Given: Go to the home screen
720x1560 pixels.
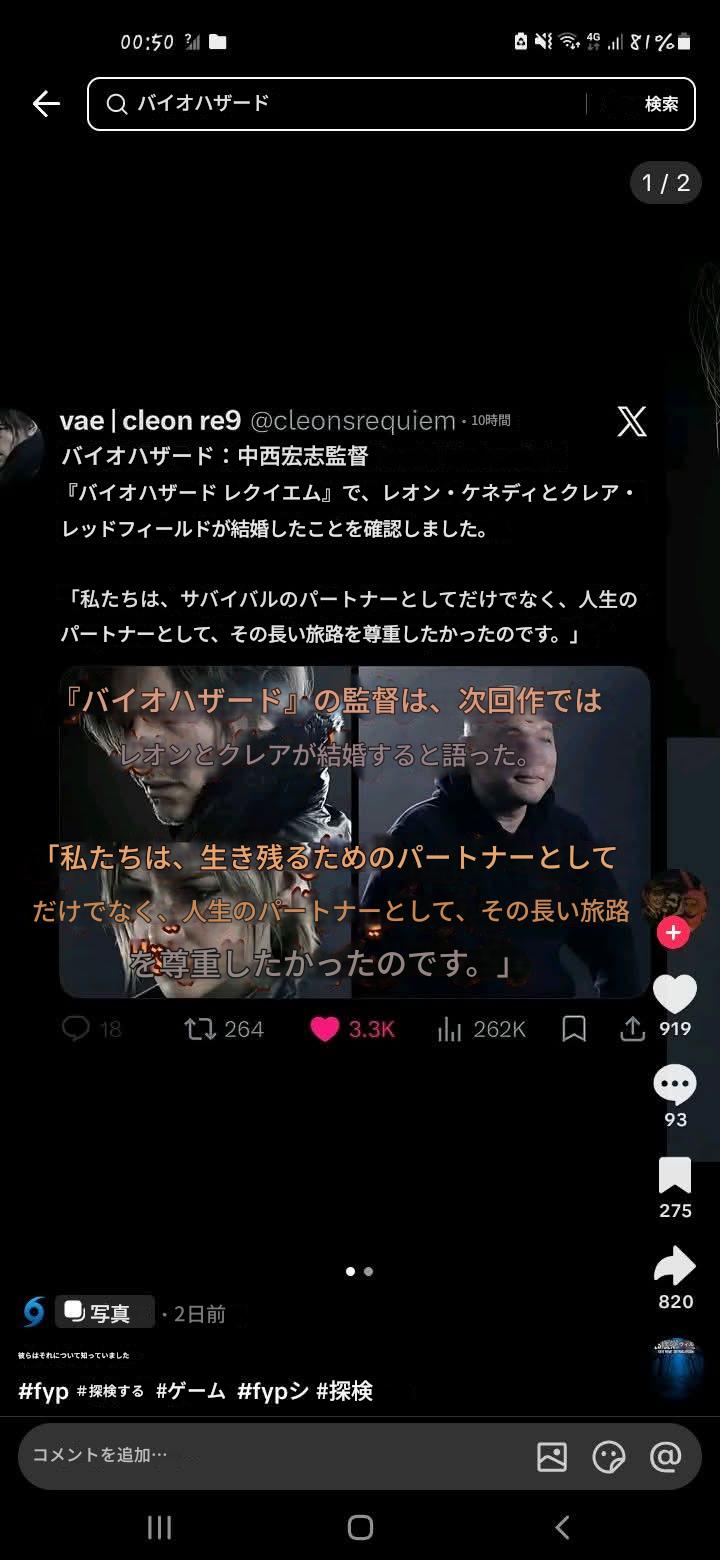Looking at the screenshot, I should pyautogui.click(x=360, y=1527).
